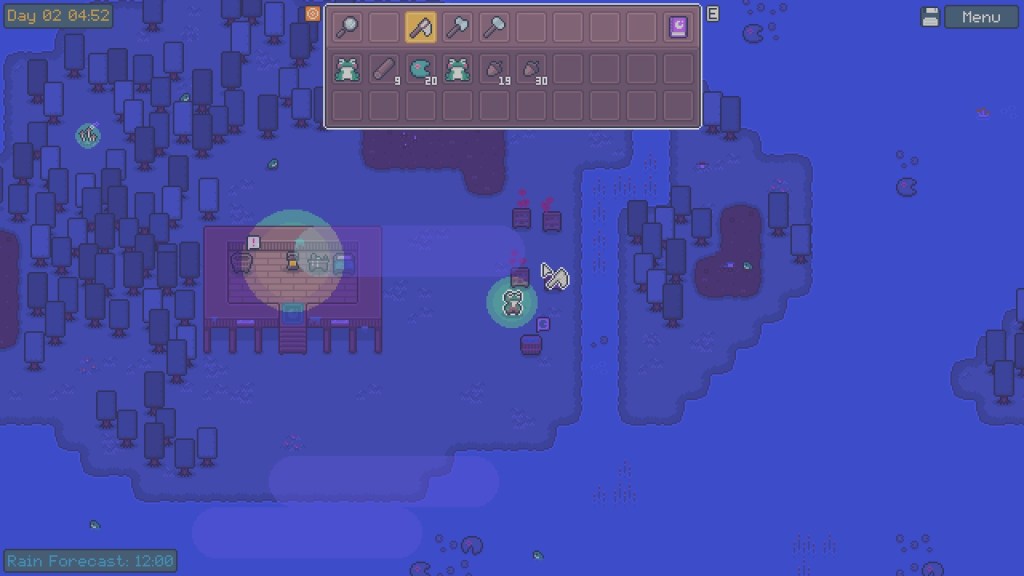Select the wood log stack of 9
The width and height of the screenshot is (1024, 576).
384,69
